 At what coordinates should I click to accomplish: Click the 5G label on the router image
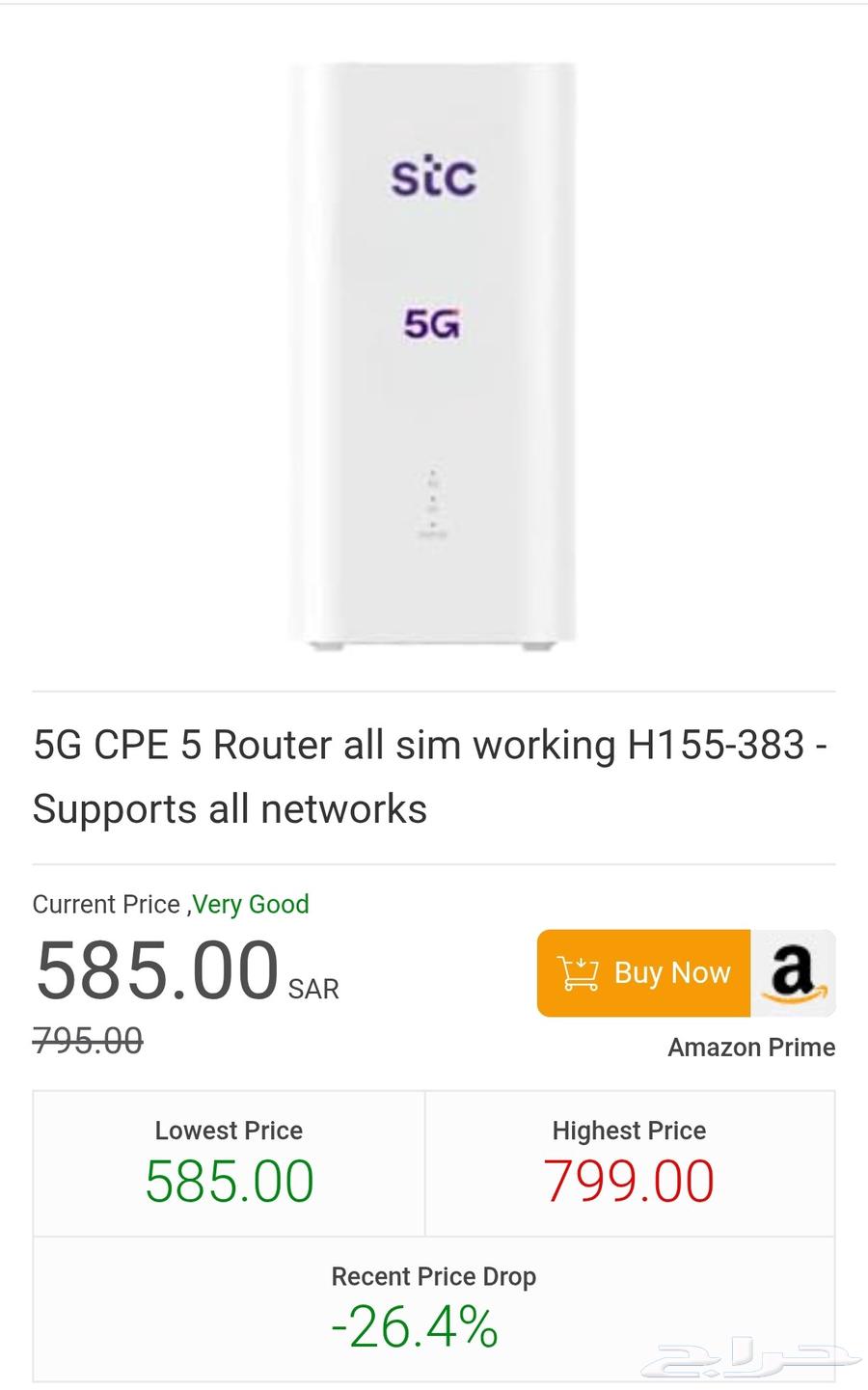[431, 326]
